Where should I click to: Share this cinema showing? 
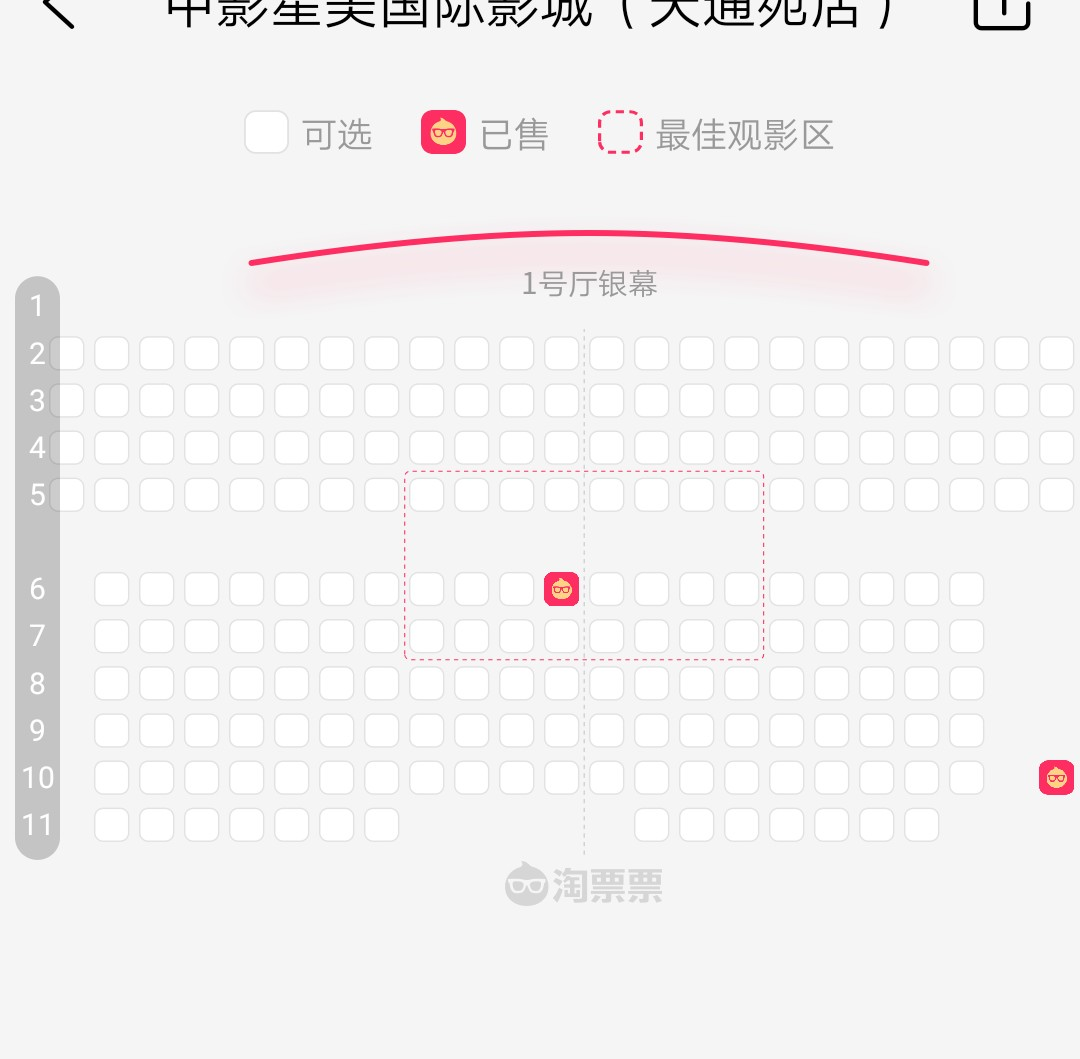tap(1001, 12)
